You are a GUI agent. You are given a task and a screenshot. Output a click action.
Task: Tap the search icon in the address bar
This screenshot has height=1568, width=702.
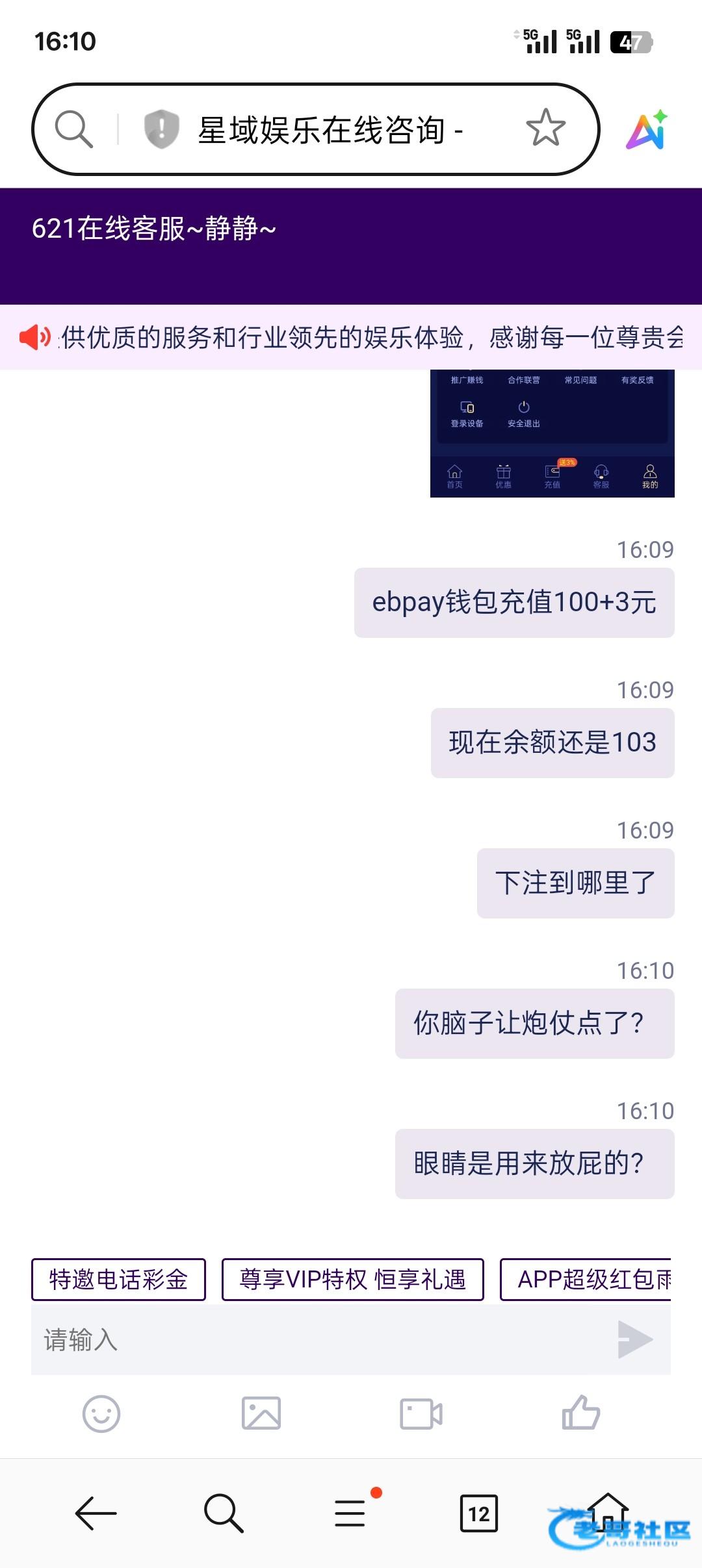(73, 129)
